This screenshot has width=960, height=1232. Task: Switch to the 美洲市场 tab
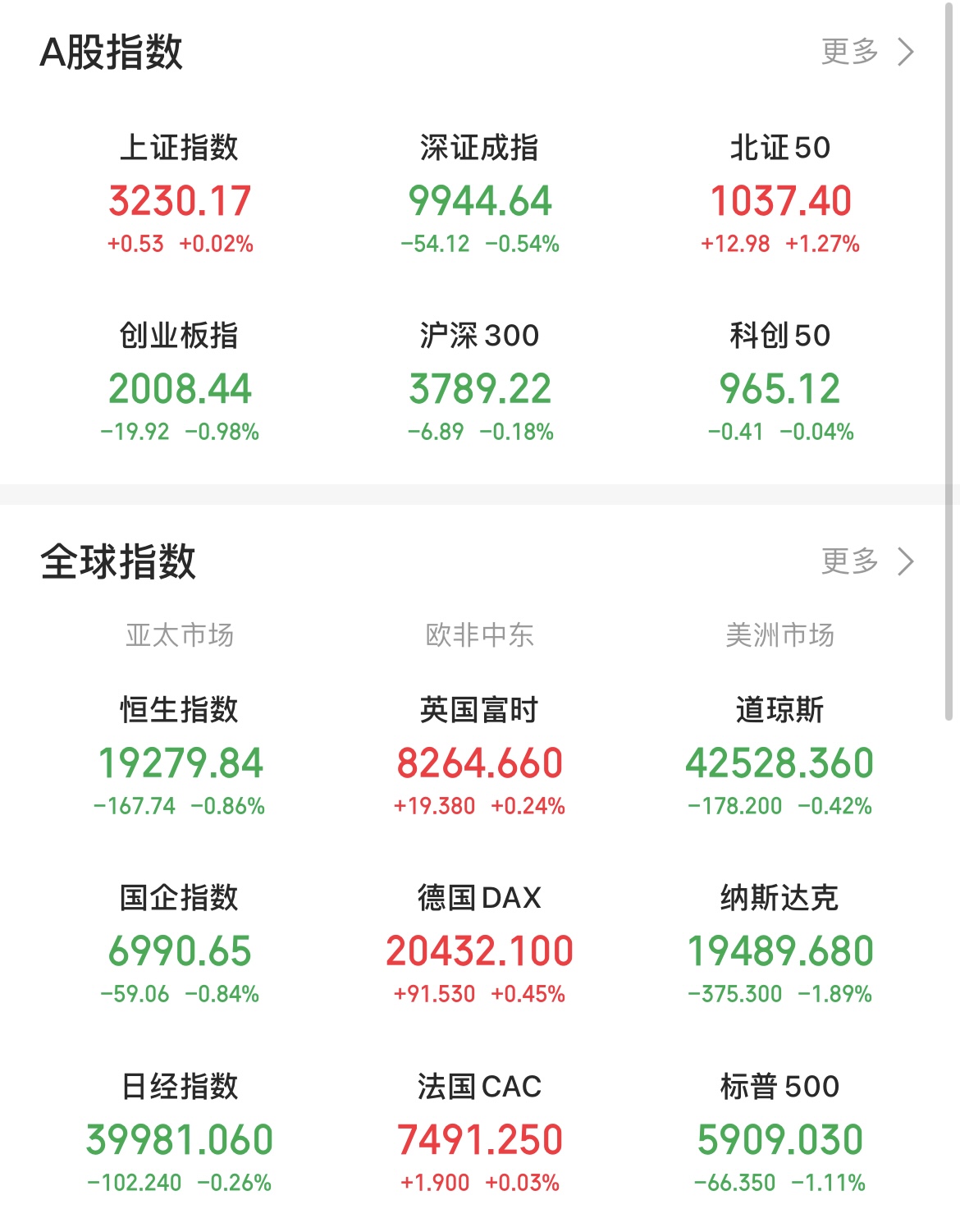779,634
